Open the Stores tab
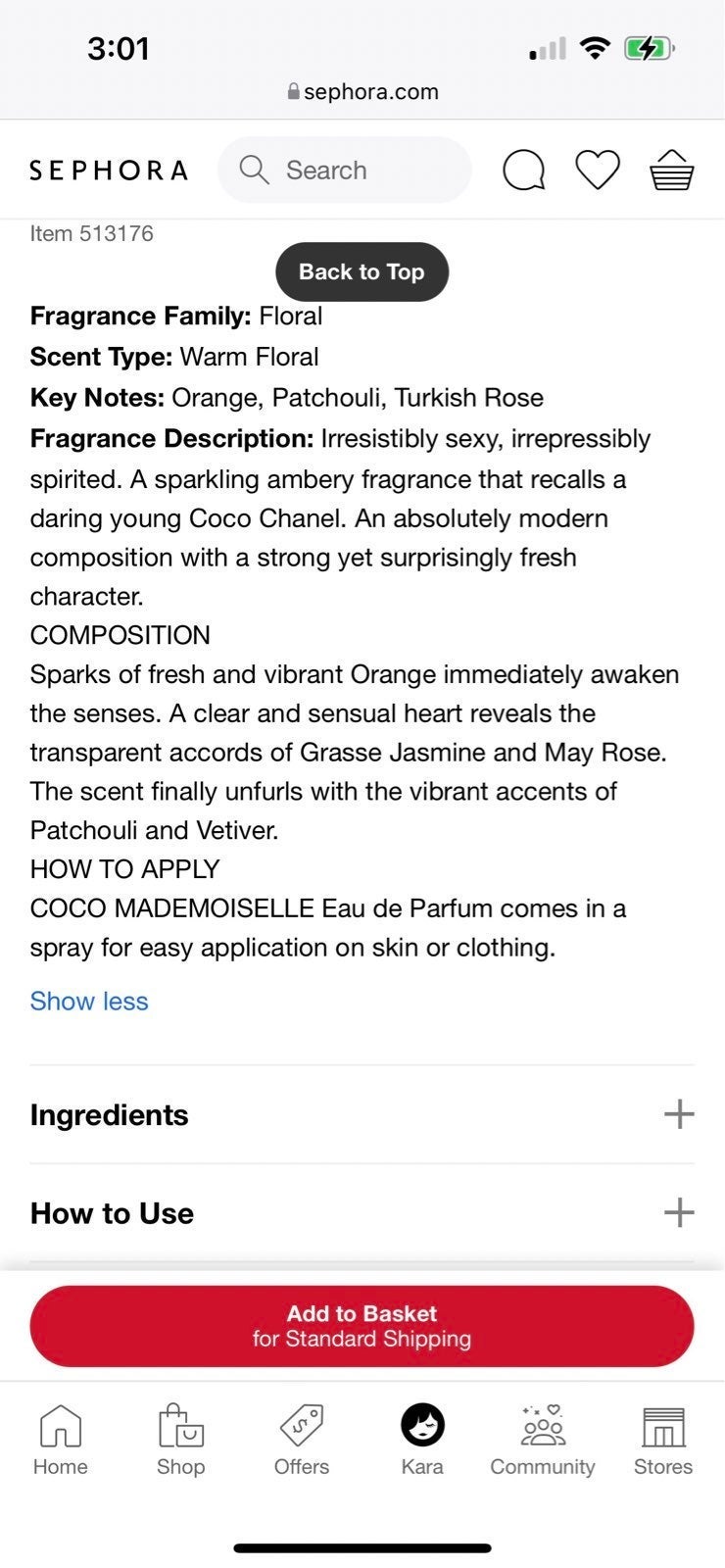 pos(663,1440)
